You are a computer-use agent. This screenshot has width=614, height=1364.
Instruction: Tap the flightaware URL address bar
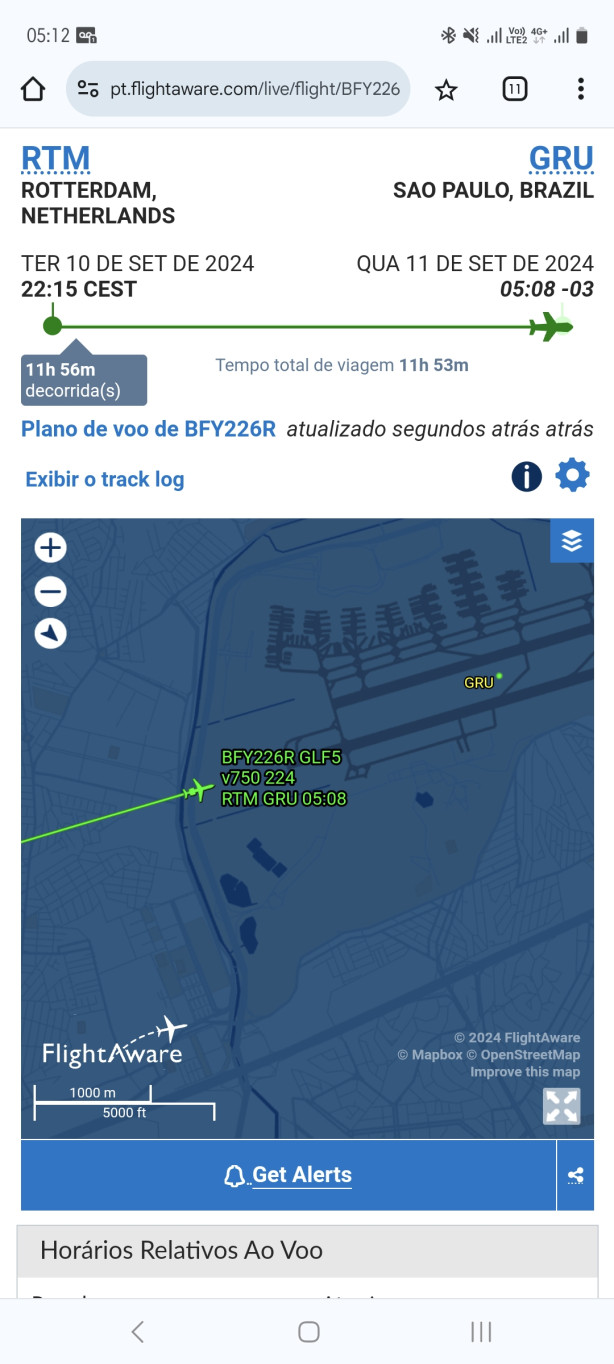click(x=238, y=89)
